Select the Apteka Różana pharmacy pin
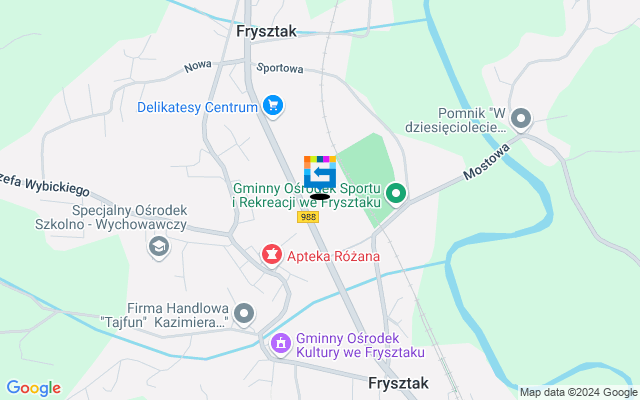This screenshot has height=400, width=640. coord(270,257)
